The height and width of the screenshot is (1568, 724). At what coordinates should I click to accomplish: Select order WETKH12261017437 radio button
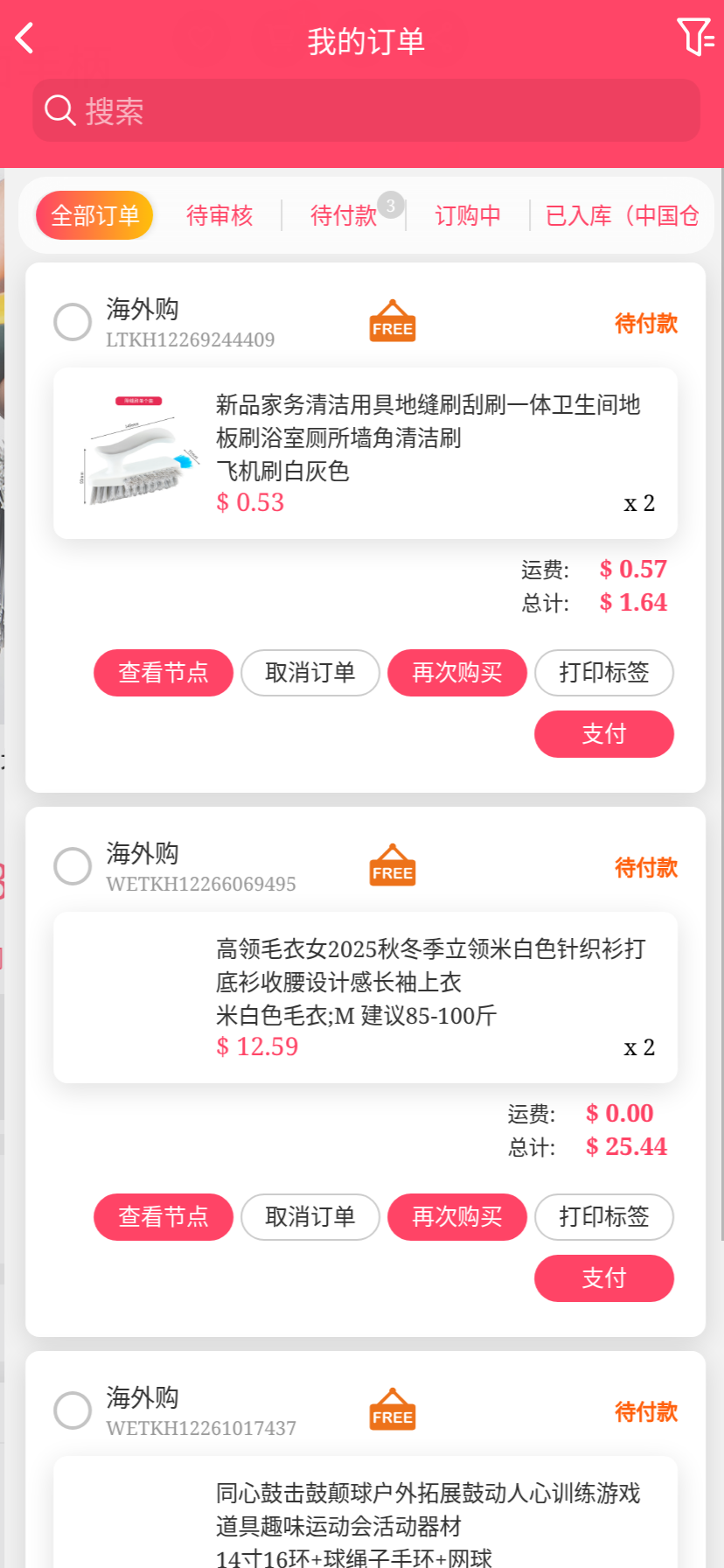pos(73,1410)
